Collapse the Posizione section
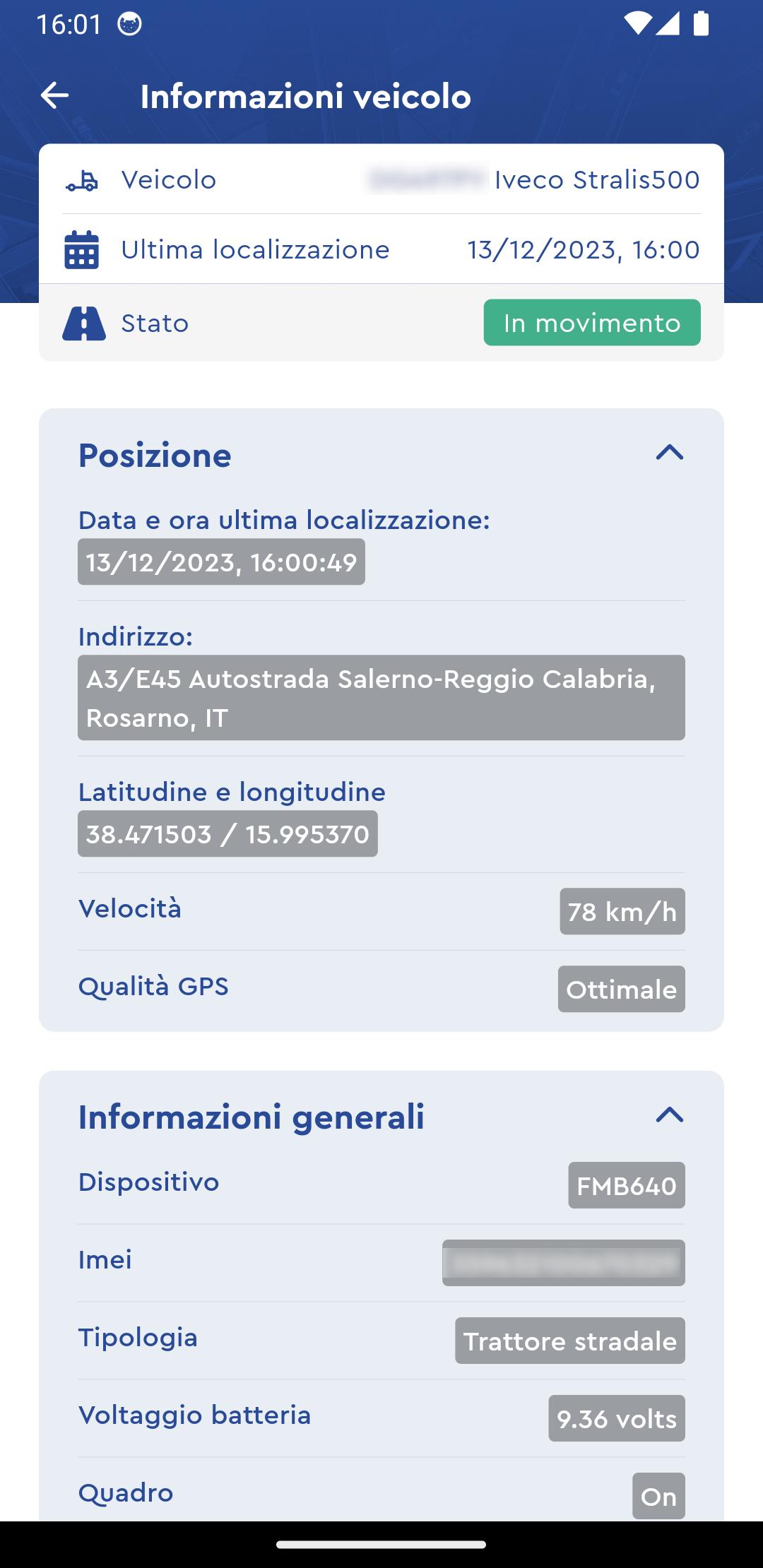Image resolution: width=763 pixels, height=1568 pixels. (669, 453)
